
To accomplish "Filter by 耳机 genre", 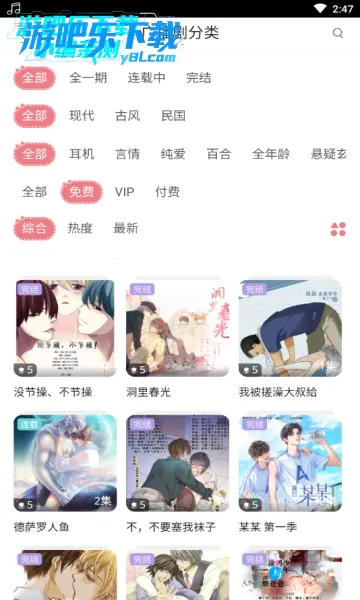I will pyautogui.click(x=82, y=154).
